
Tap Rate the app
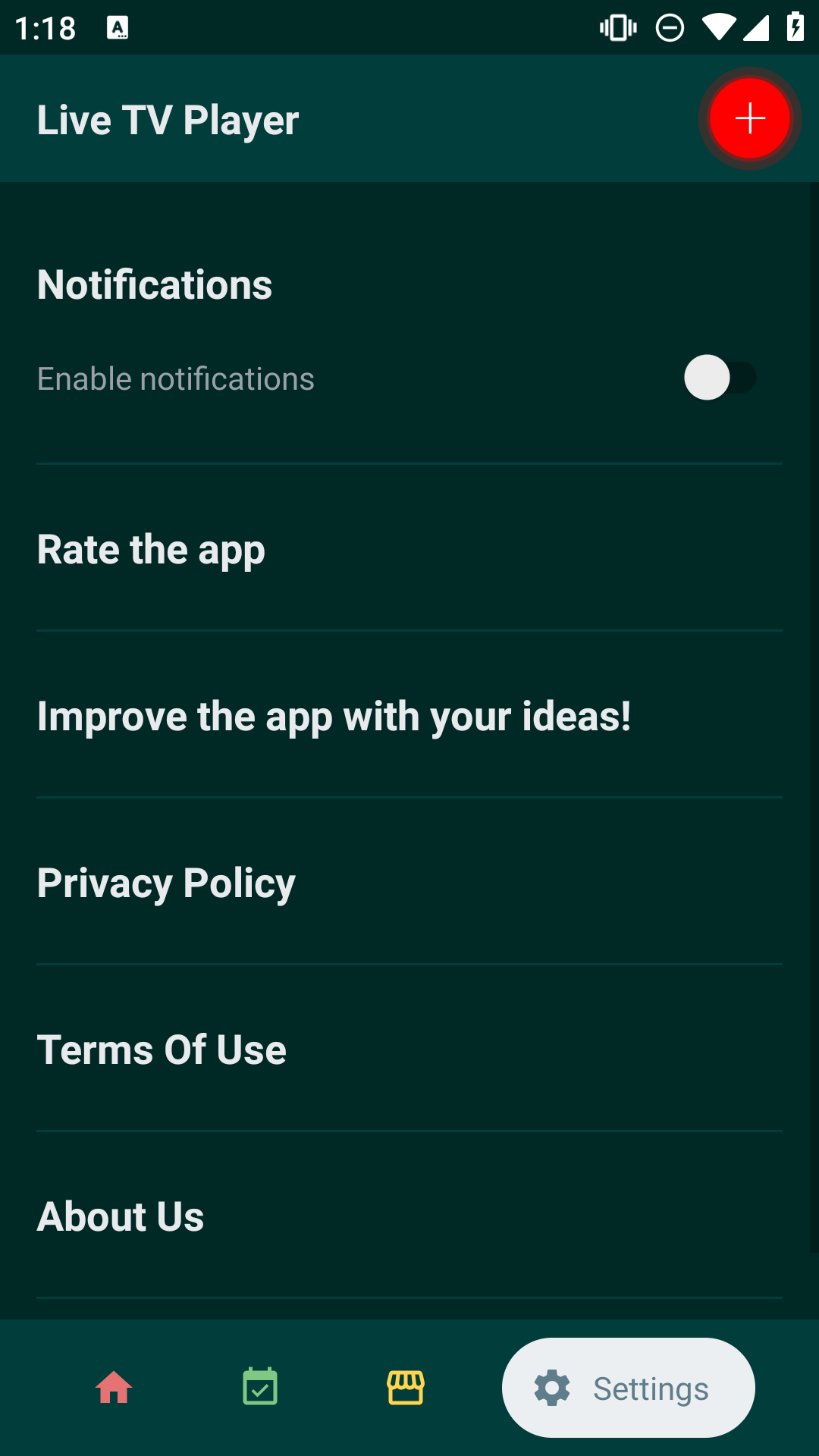tap(151, 549)
